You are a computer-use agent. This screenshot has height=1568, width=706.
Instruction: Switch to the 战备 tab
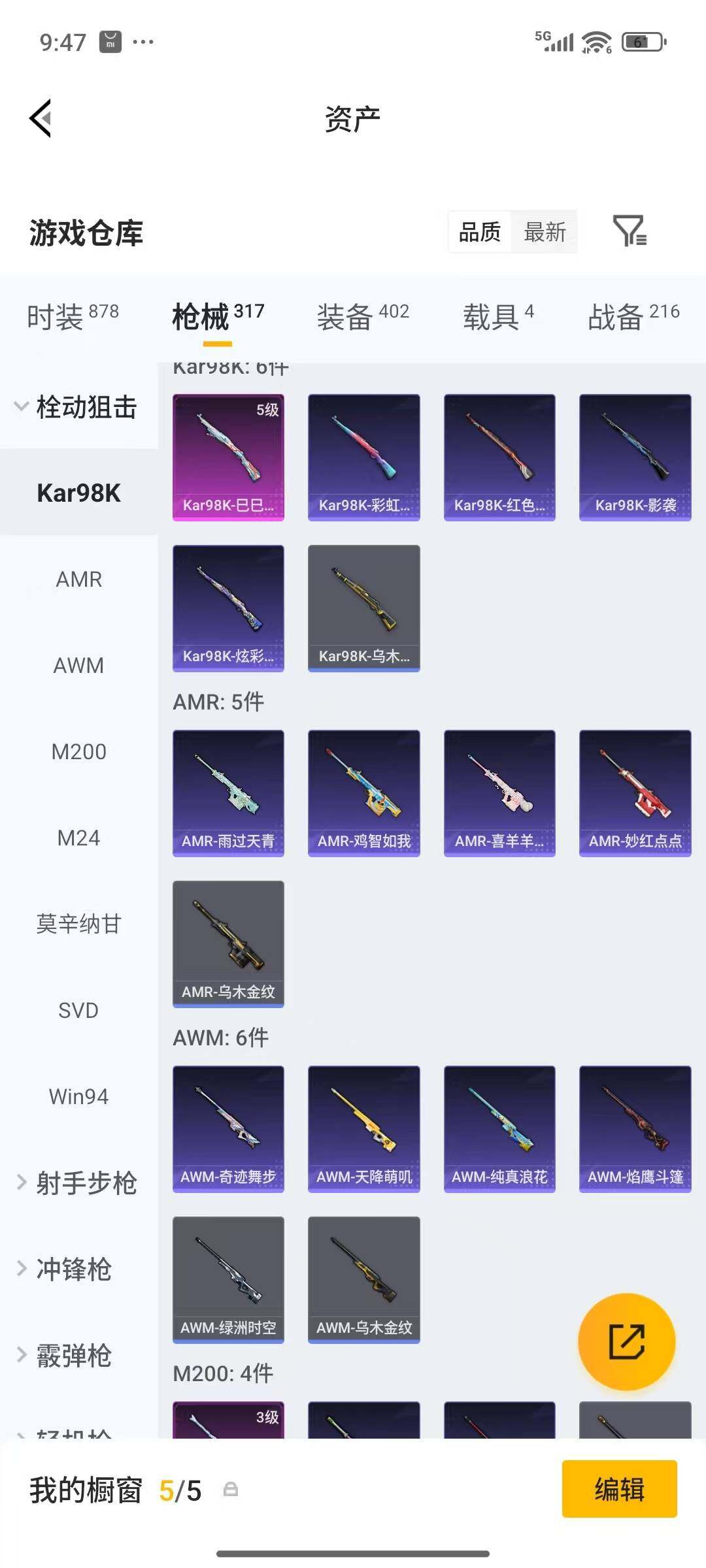633,316
